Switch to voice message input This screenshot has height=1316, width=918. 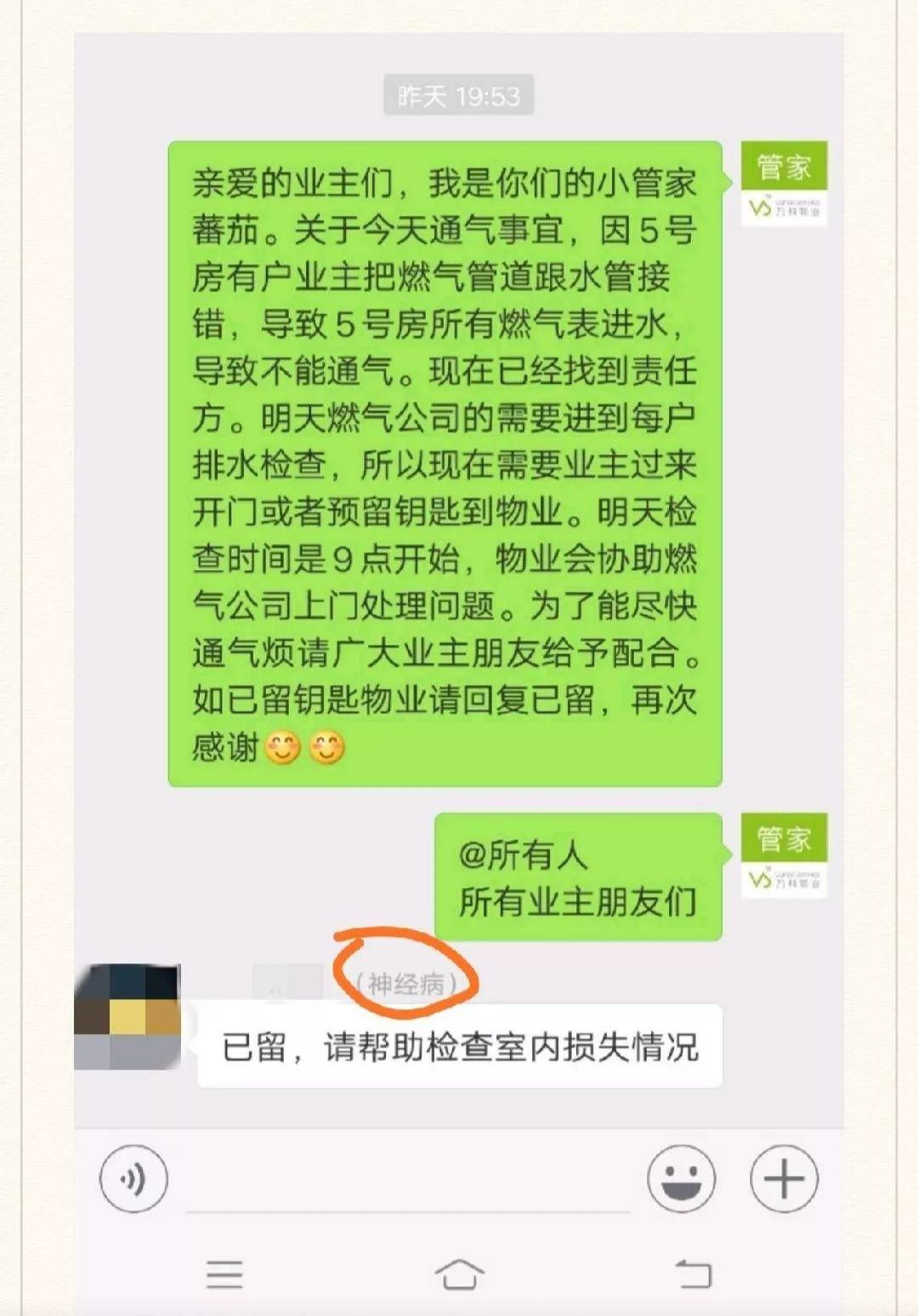(133, 1178)
